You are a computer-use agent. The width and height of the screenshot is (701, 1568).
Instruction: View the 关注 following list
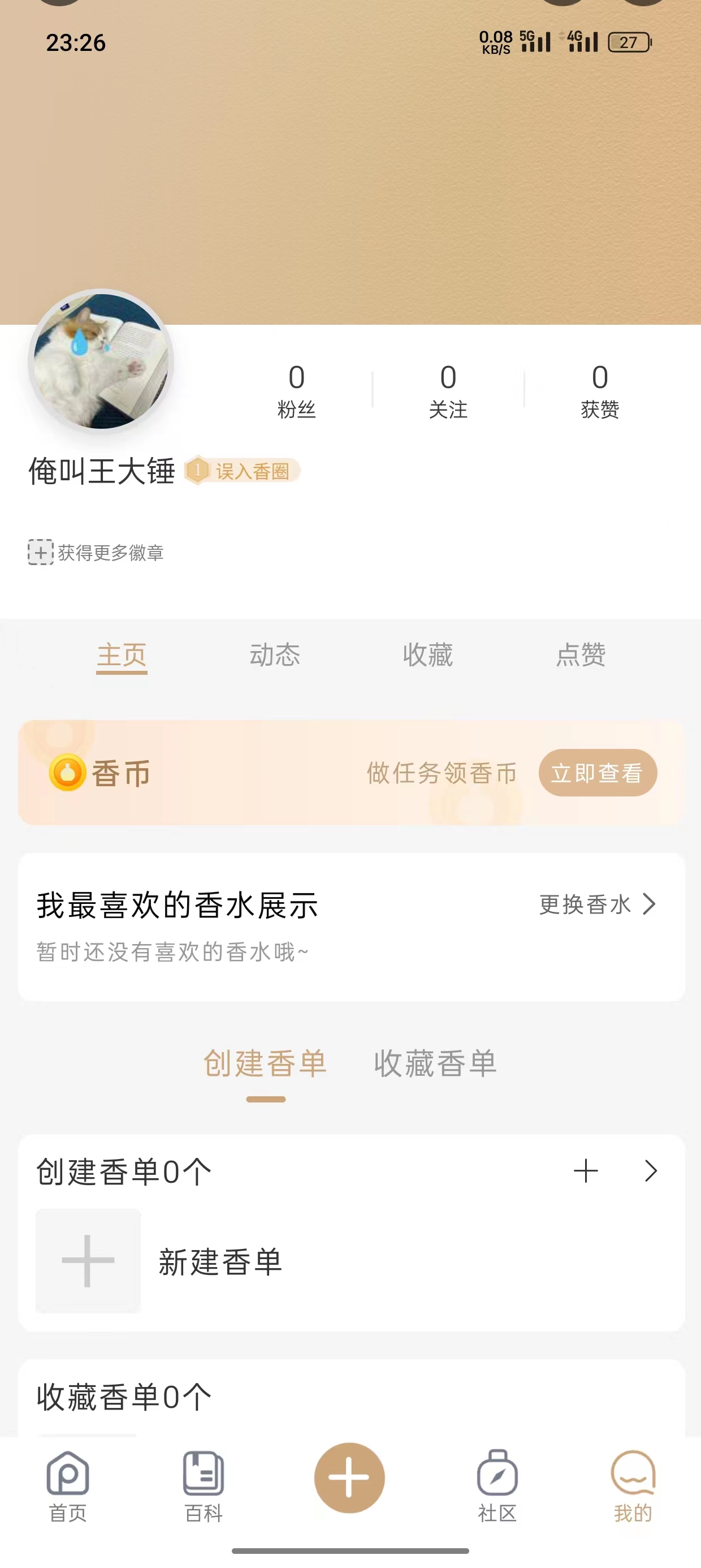pyautogui.click(x=448, y=390)
